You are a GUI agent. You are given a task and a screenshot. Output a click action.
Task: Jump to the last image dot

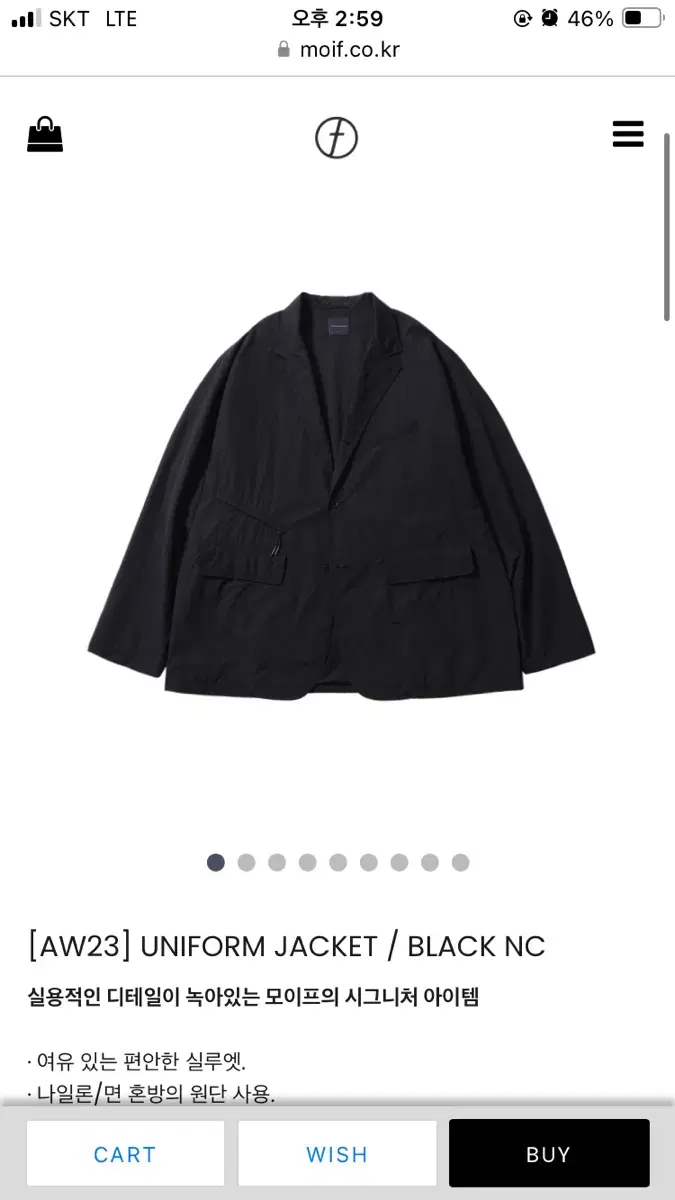(460, 862)
